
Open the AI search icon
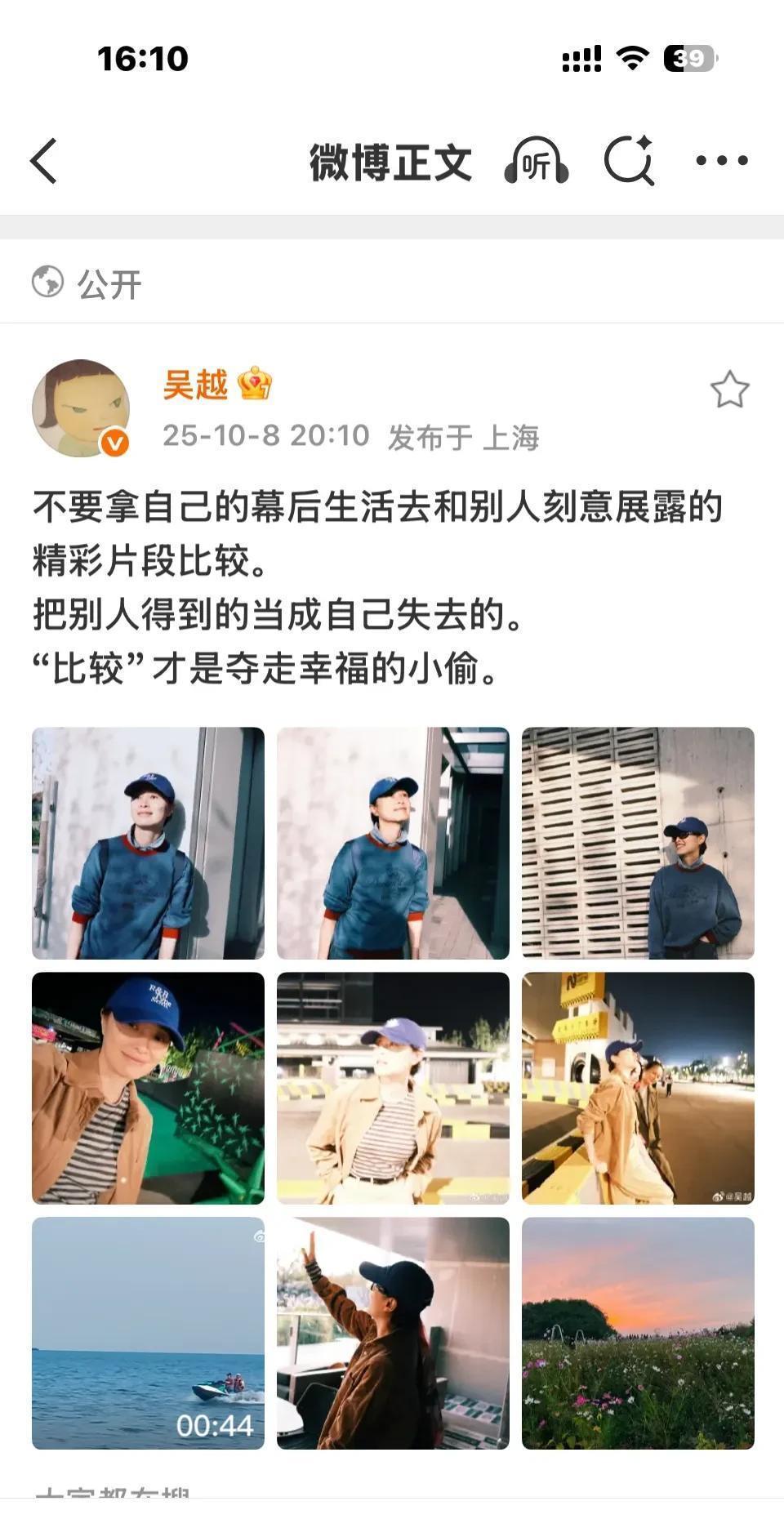[x=629, y=161]
